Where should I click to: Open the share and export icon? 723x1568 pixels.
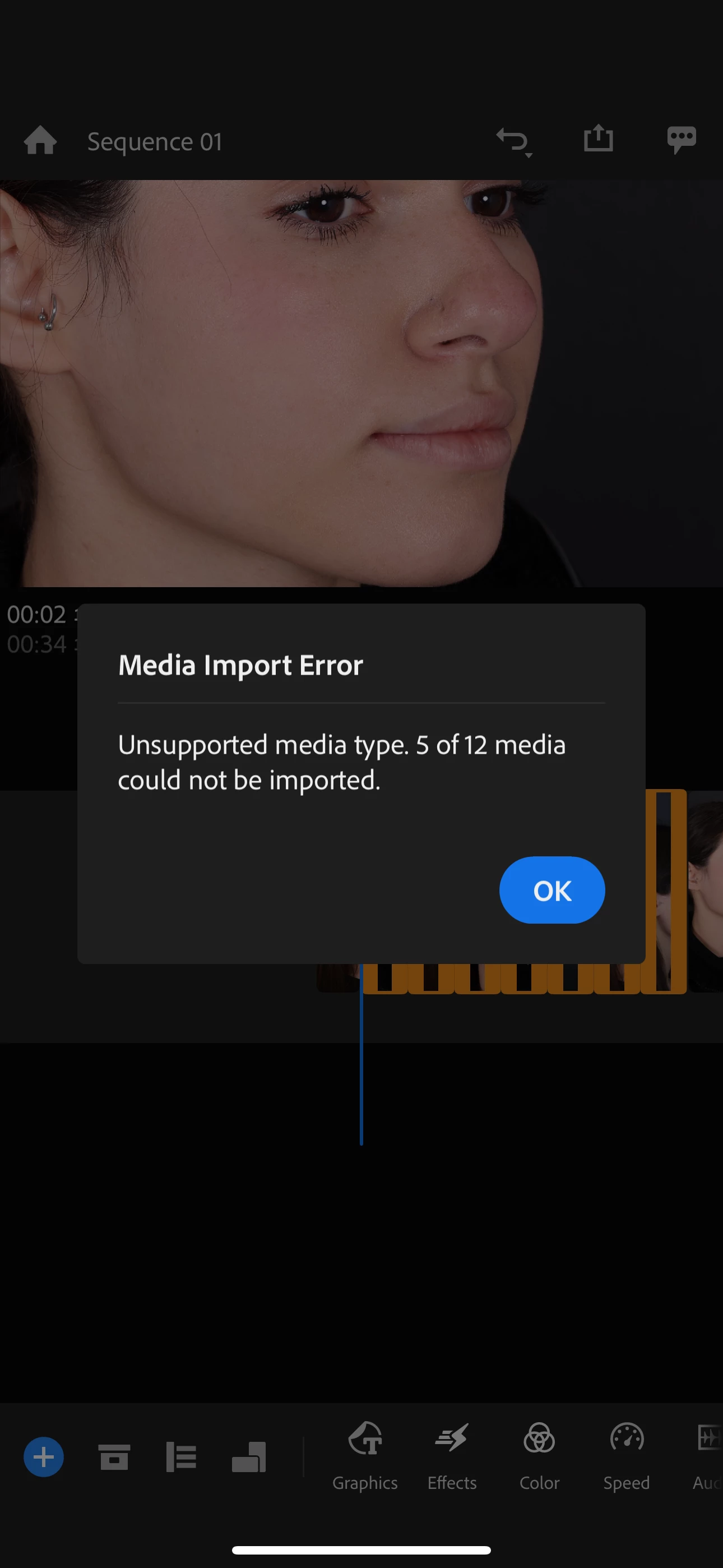coord(597,139)
